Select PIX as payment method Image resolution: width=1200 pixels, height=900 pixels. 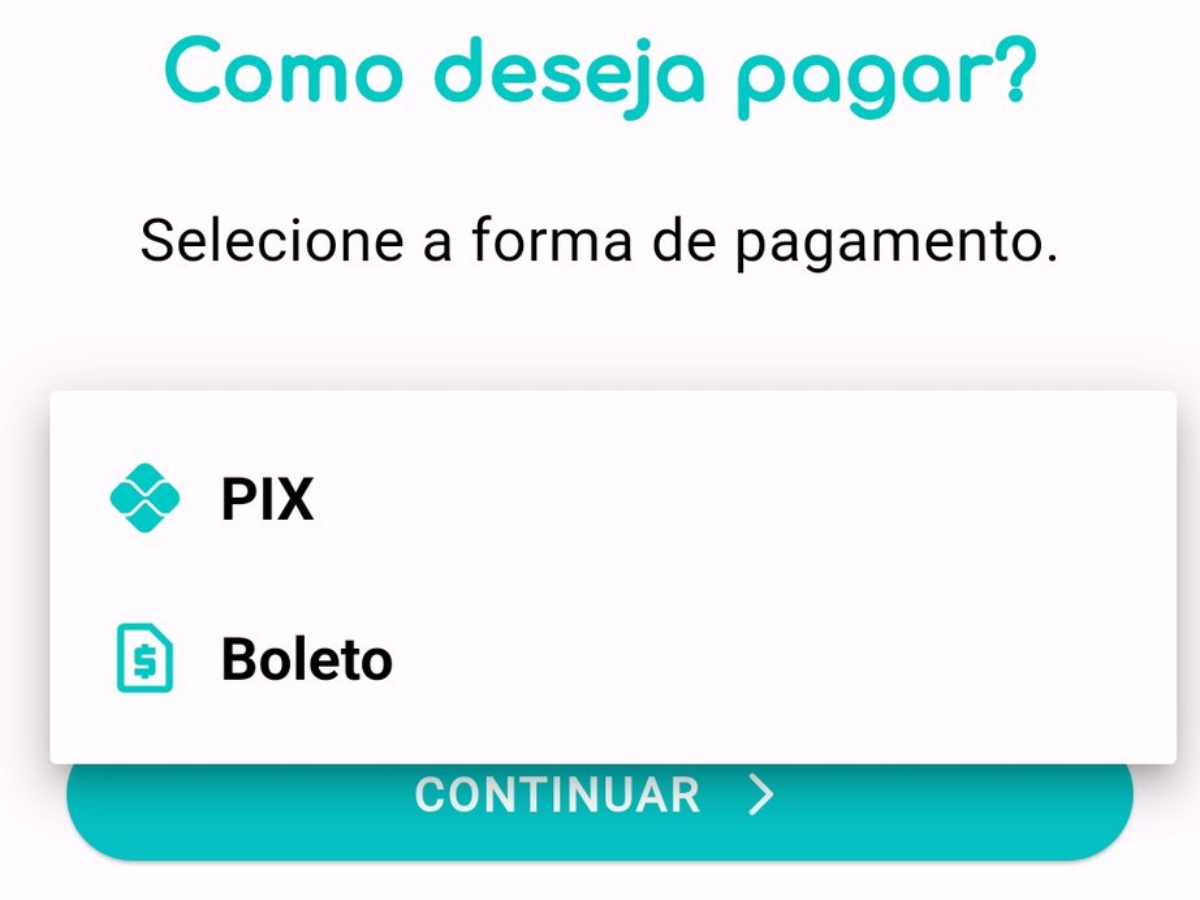click(x=266, y=498)
